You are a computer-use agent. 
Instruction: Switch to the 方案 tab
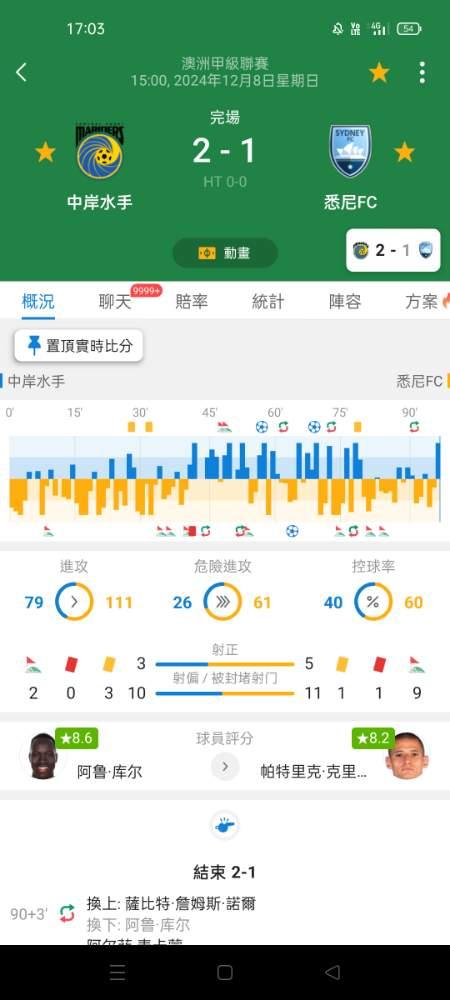tap(422, 302)
